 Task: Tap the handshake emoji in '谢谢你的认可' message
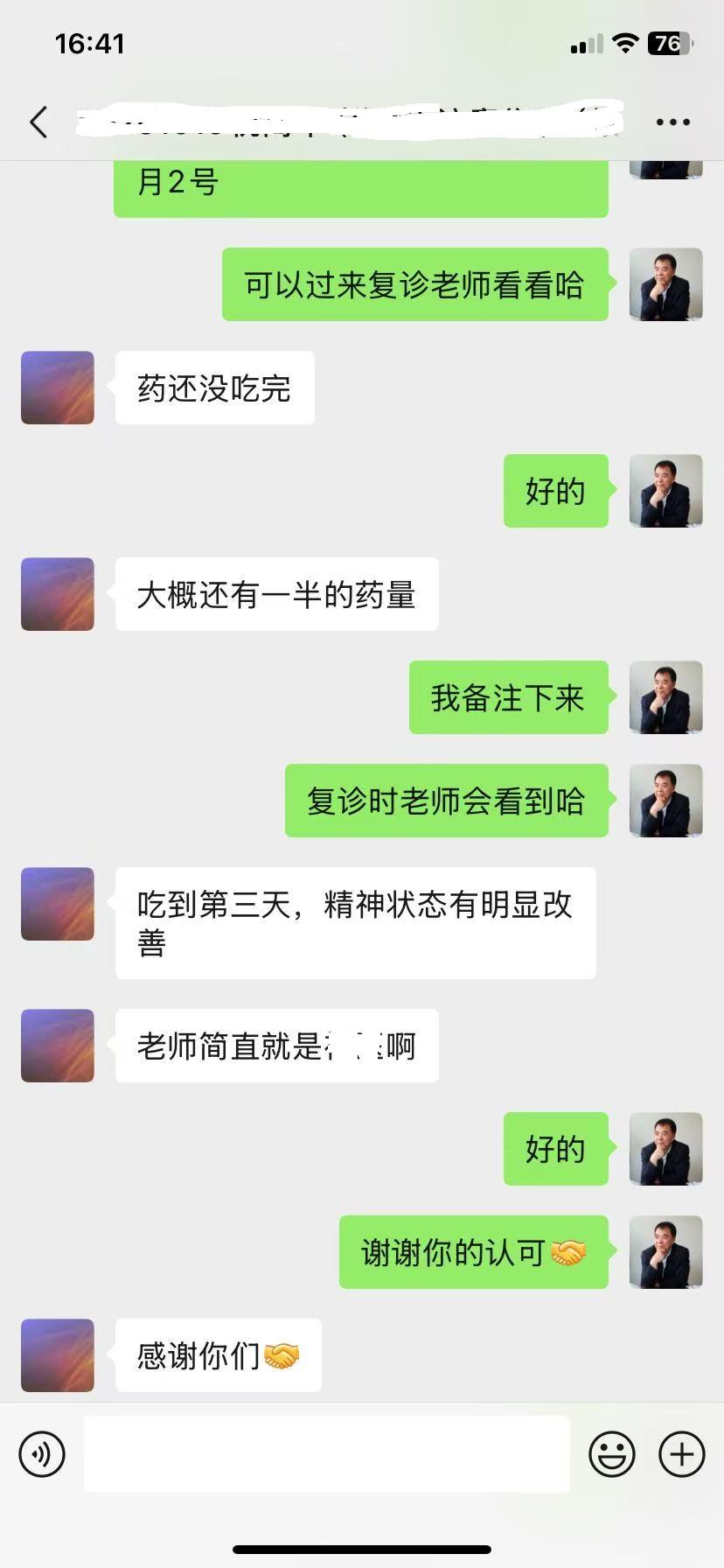coord(569,1253)
